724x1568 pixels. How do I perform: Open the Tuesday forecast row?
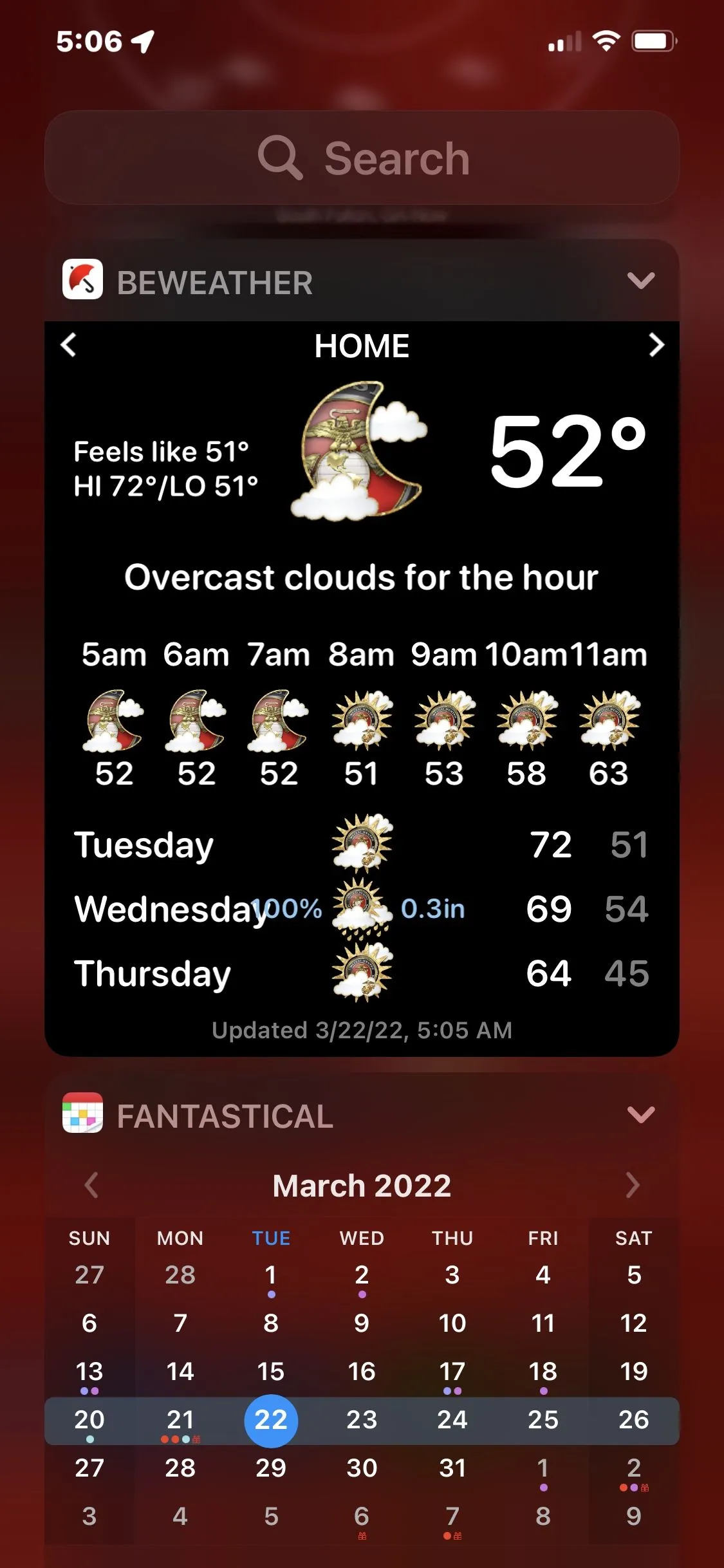coord(362,845)
